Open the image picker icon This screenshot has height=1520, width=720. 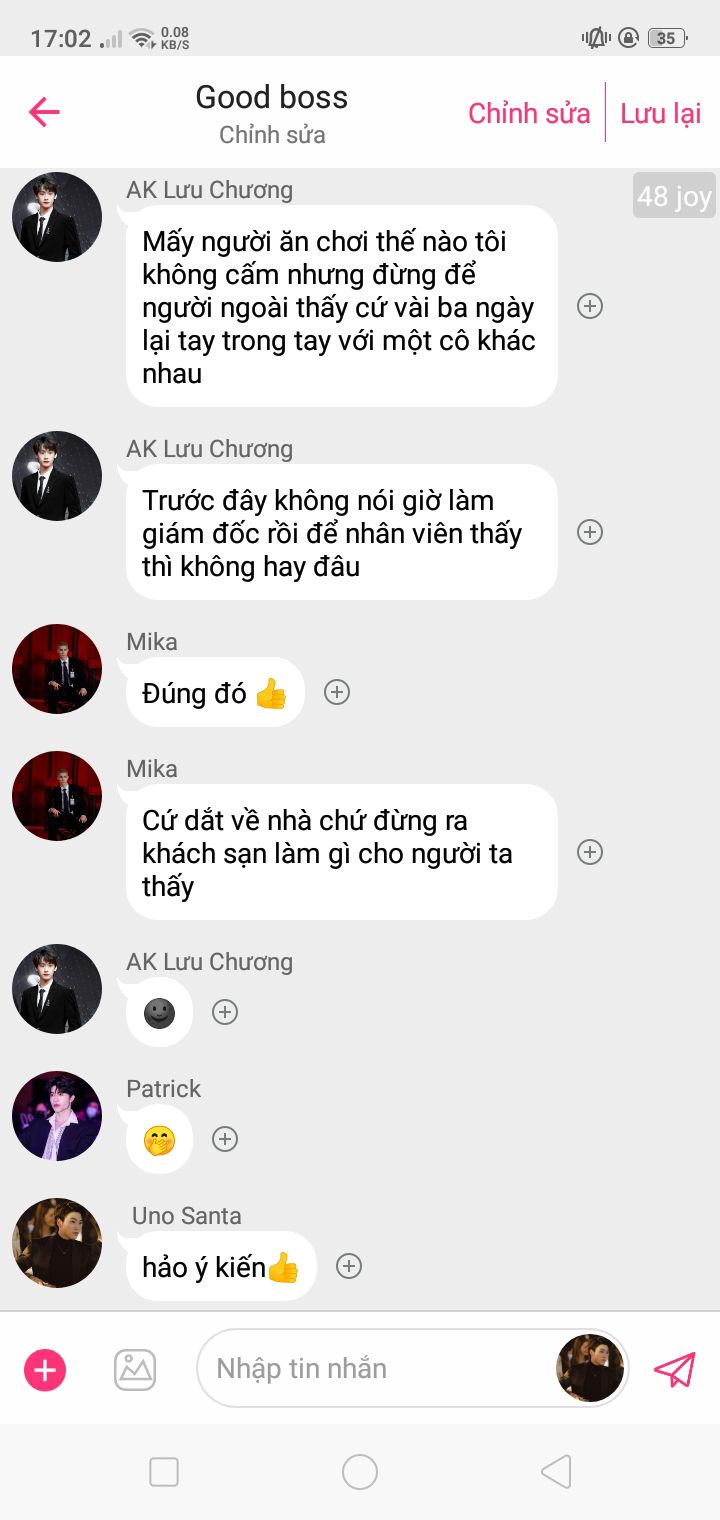coord(135,1369)
